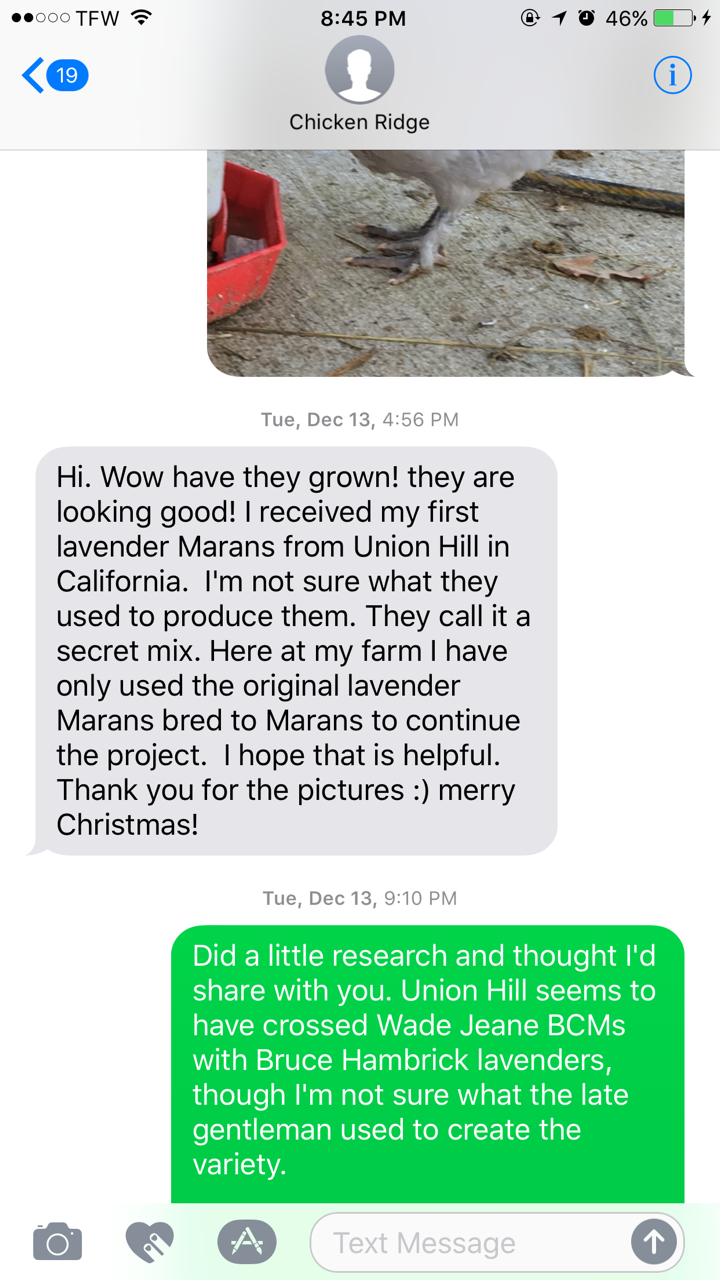Open Digital Touch heart icon

[150, 1242]
